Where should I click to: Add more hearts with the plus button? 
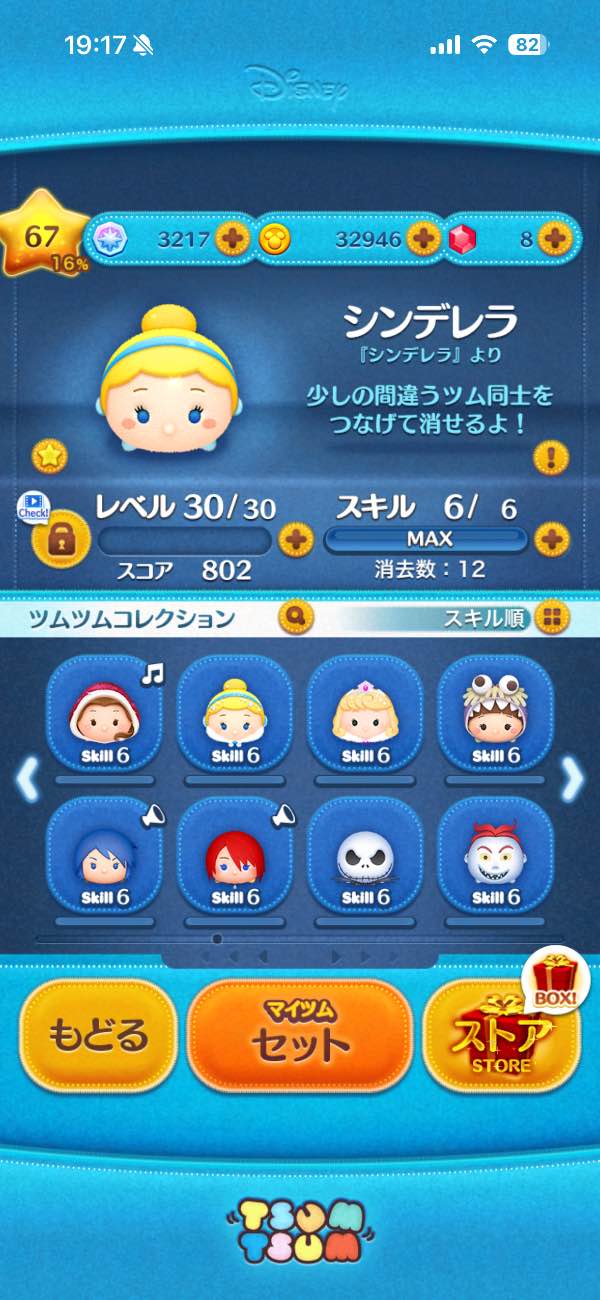coord(233,240)
